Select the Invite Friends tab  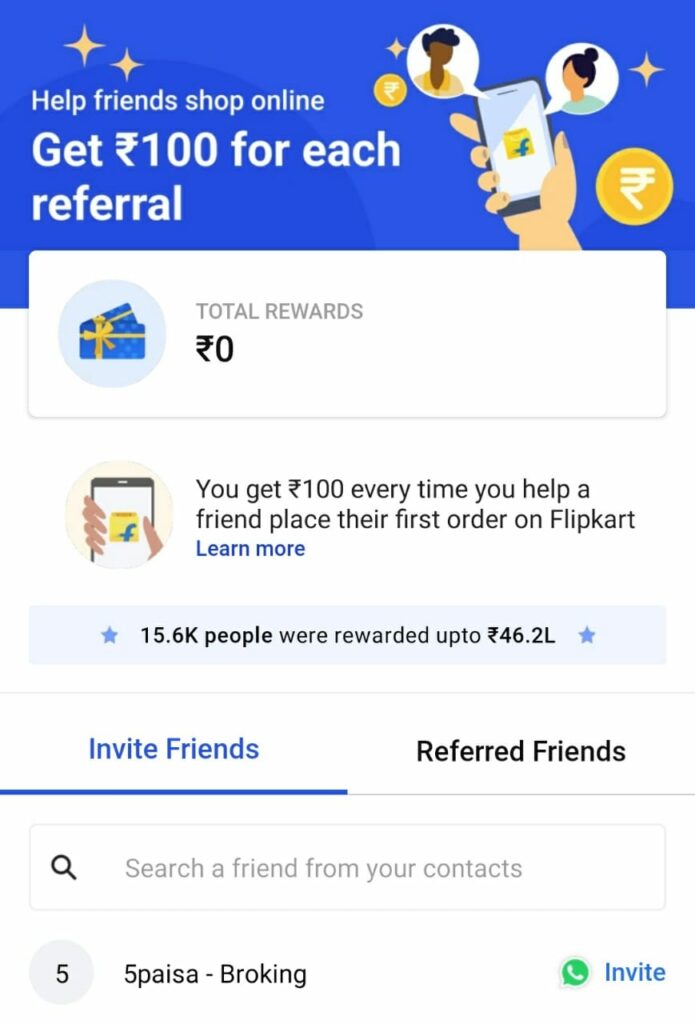click(x=174, y=750)
